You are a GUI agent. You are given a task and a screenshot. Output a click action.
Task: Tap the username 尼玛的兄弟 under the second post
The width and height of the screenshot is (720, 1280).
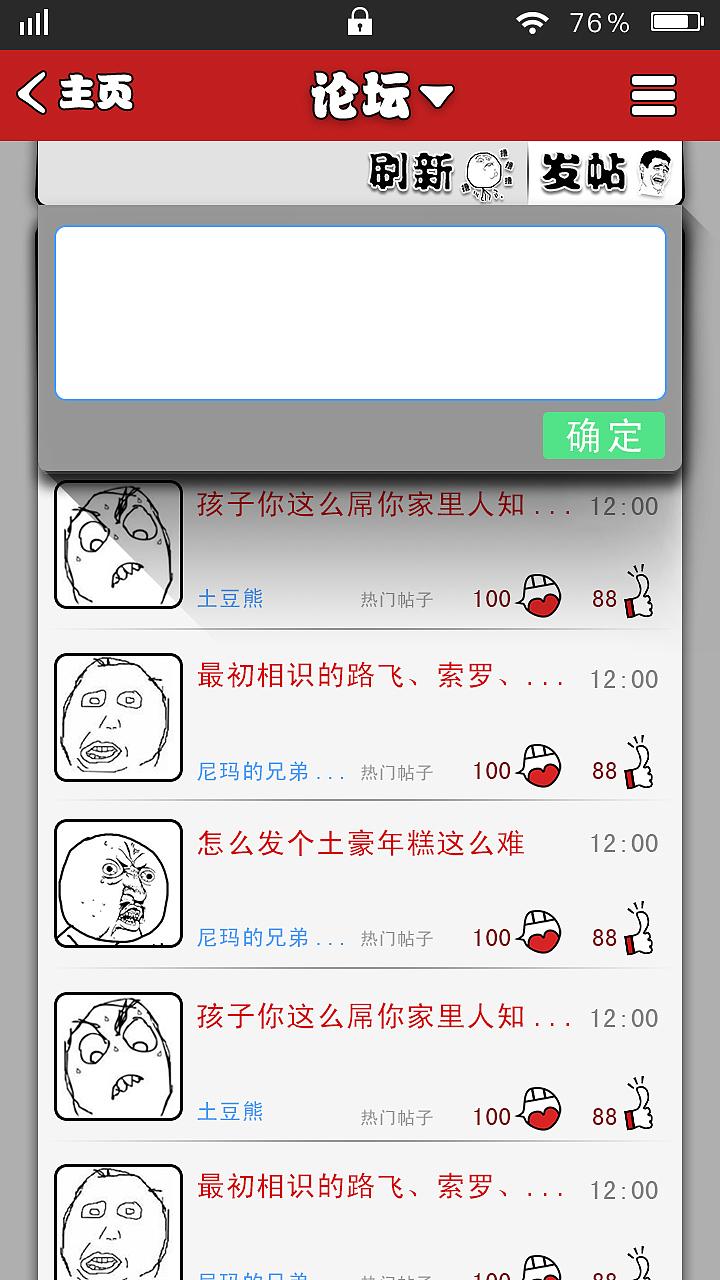point(245,772)
